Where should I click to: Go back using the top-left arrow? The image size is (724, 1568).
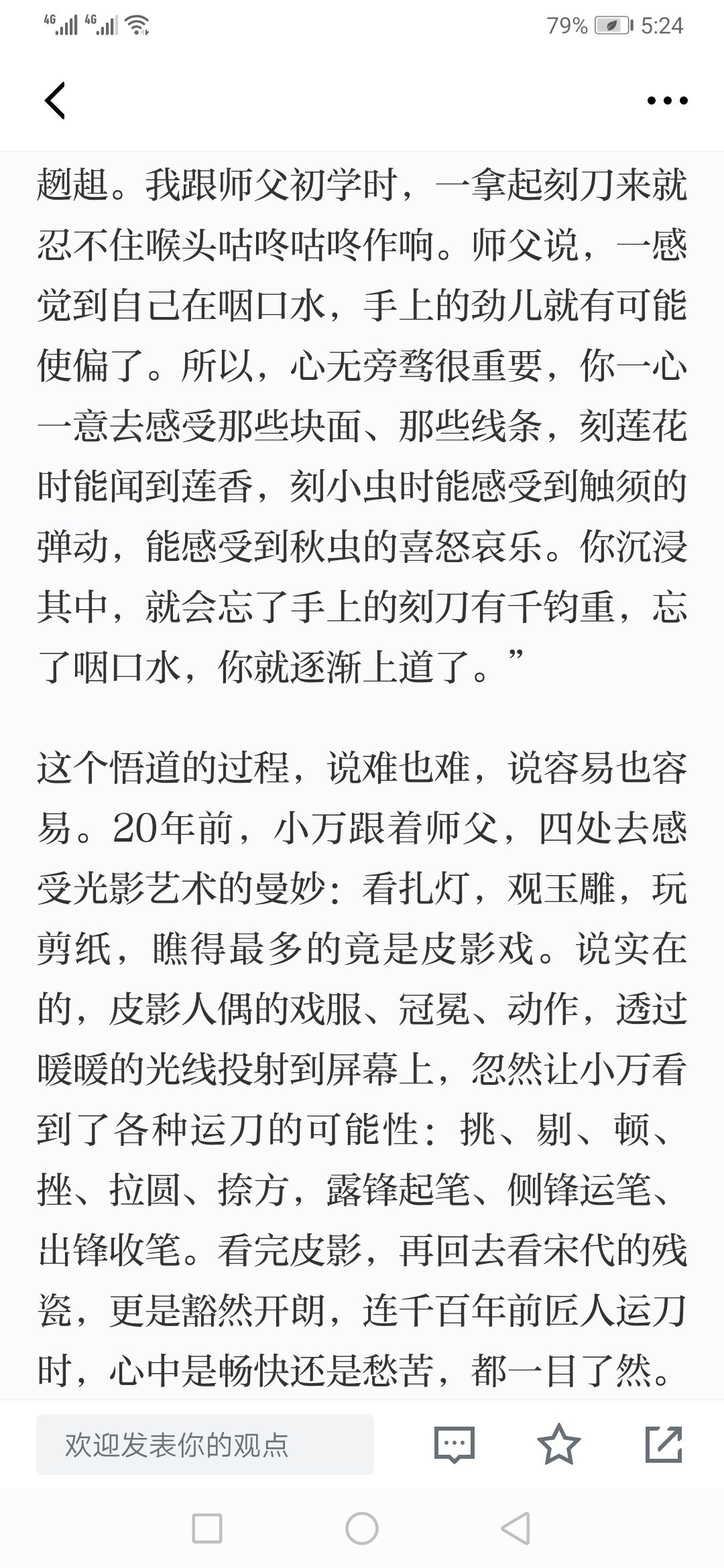tap(55, 101)
